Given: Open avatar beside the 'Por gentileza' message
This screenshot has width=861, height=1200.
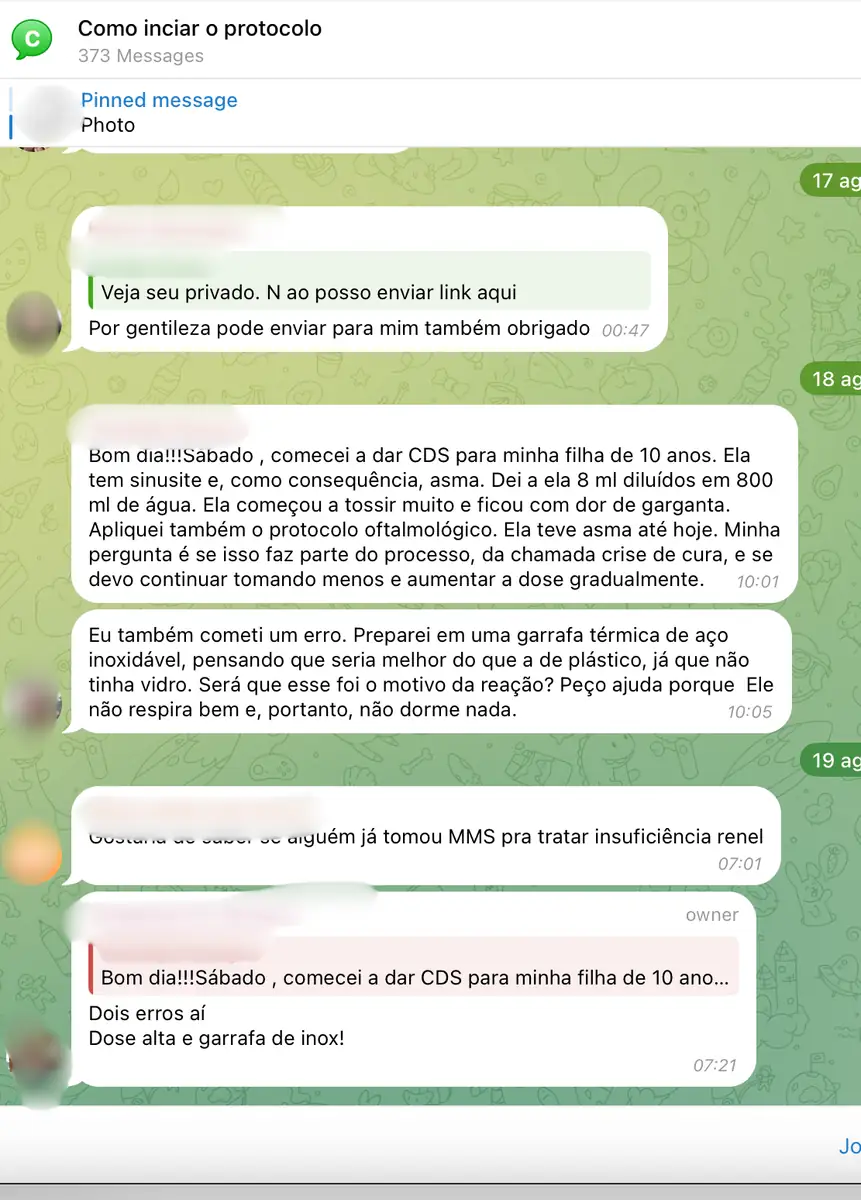Looking at the screenshot, I should (34, 321).
